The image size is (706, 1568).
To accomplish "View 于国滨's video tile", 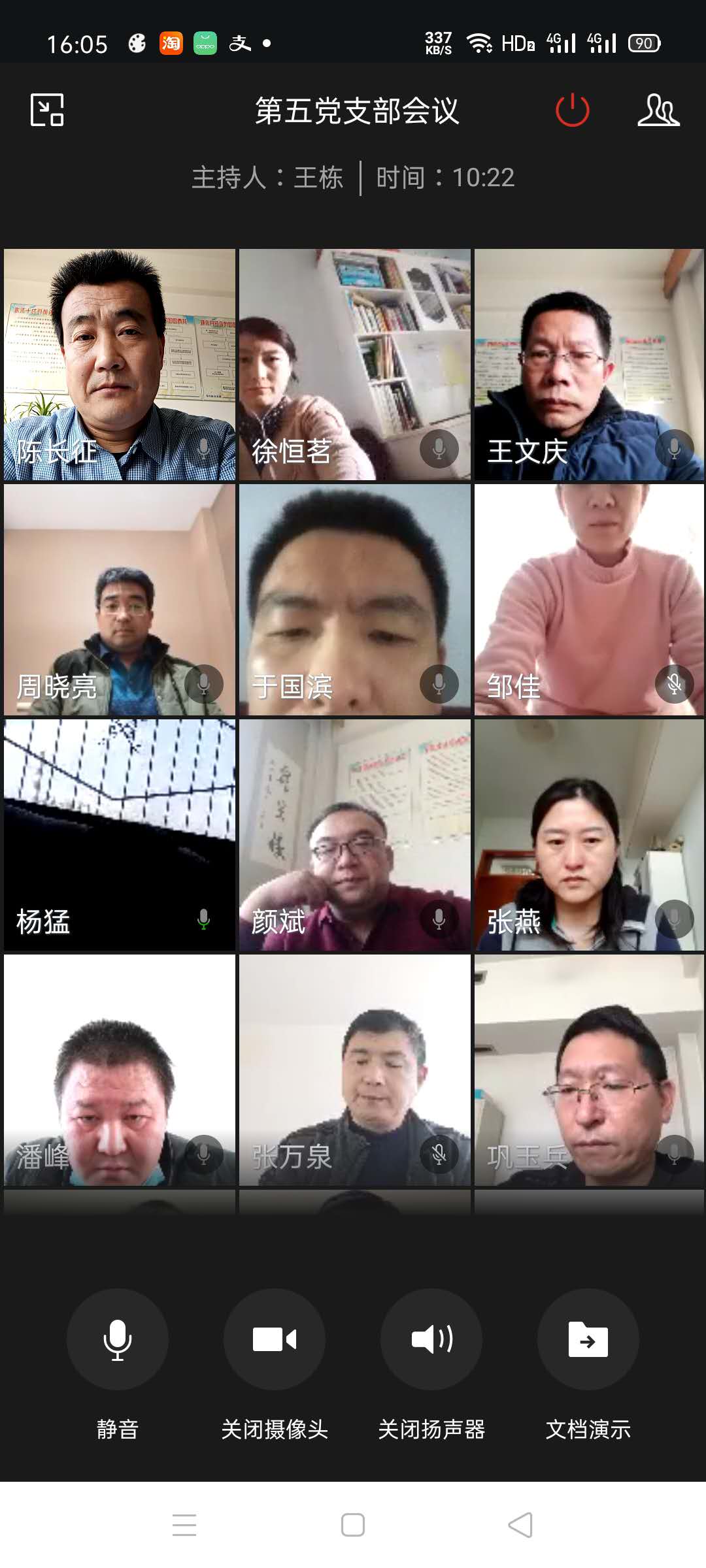I will pos(355,600).
